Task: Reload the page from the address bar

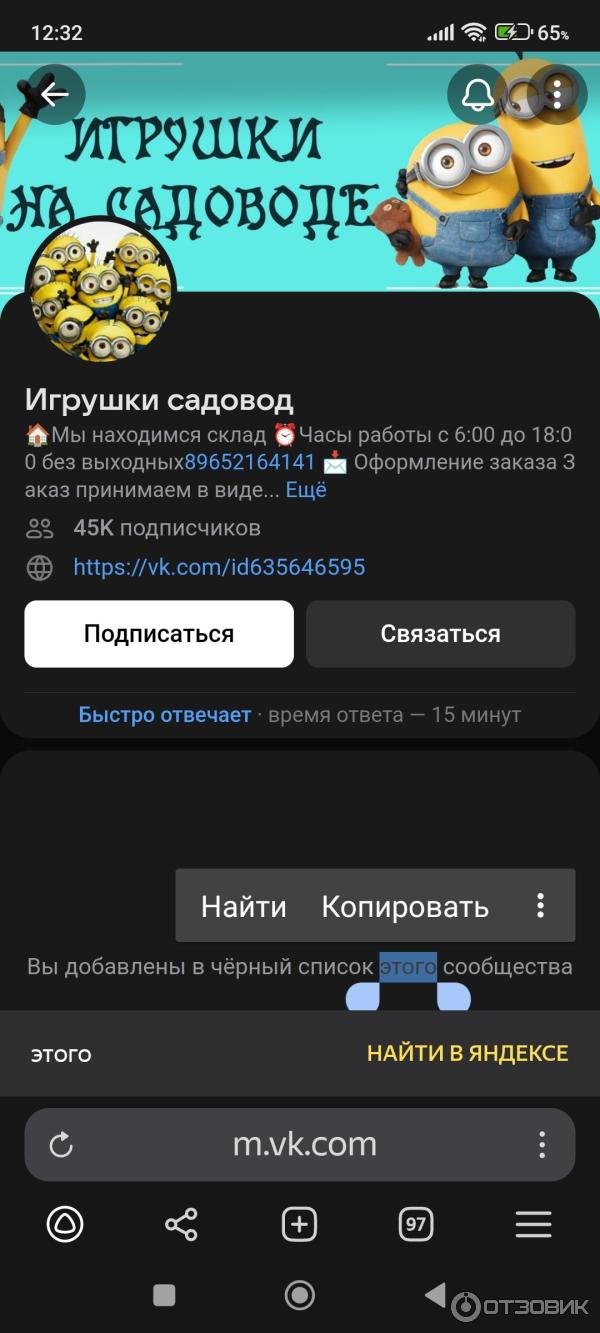Action: [61, 1145]
